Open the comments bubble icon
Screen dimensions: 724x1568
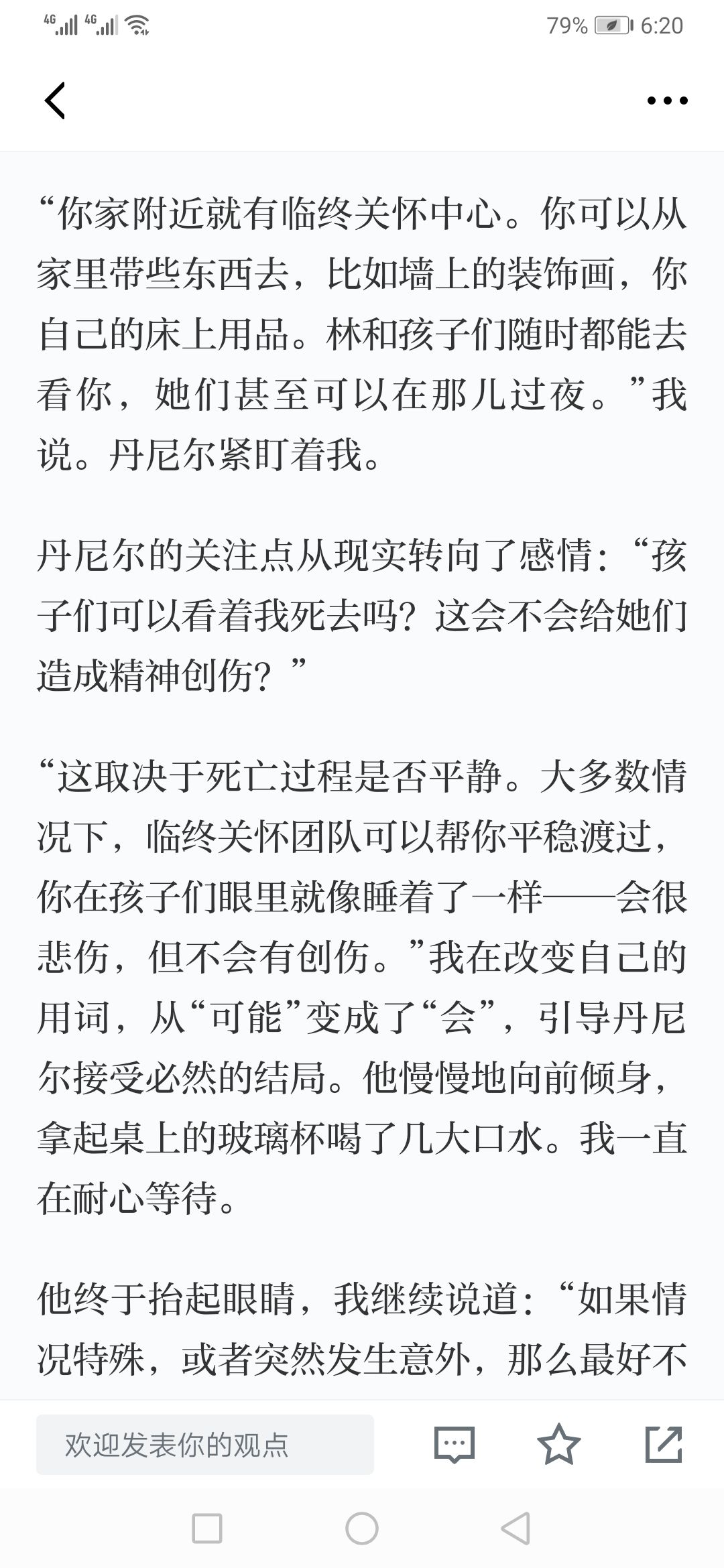pyautogui.click(x=455, y=1445)
